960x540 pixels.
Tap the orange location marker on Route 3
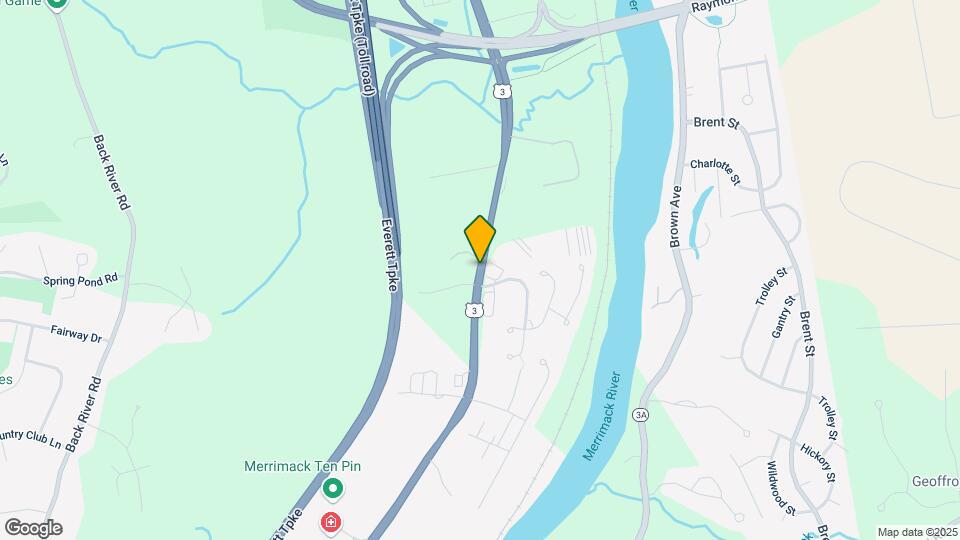[480, 238]
